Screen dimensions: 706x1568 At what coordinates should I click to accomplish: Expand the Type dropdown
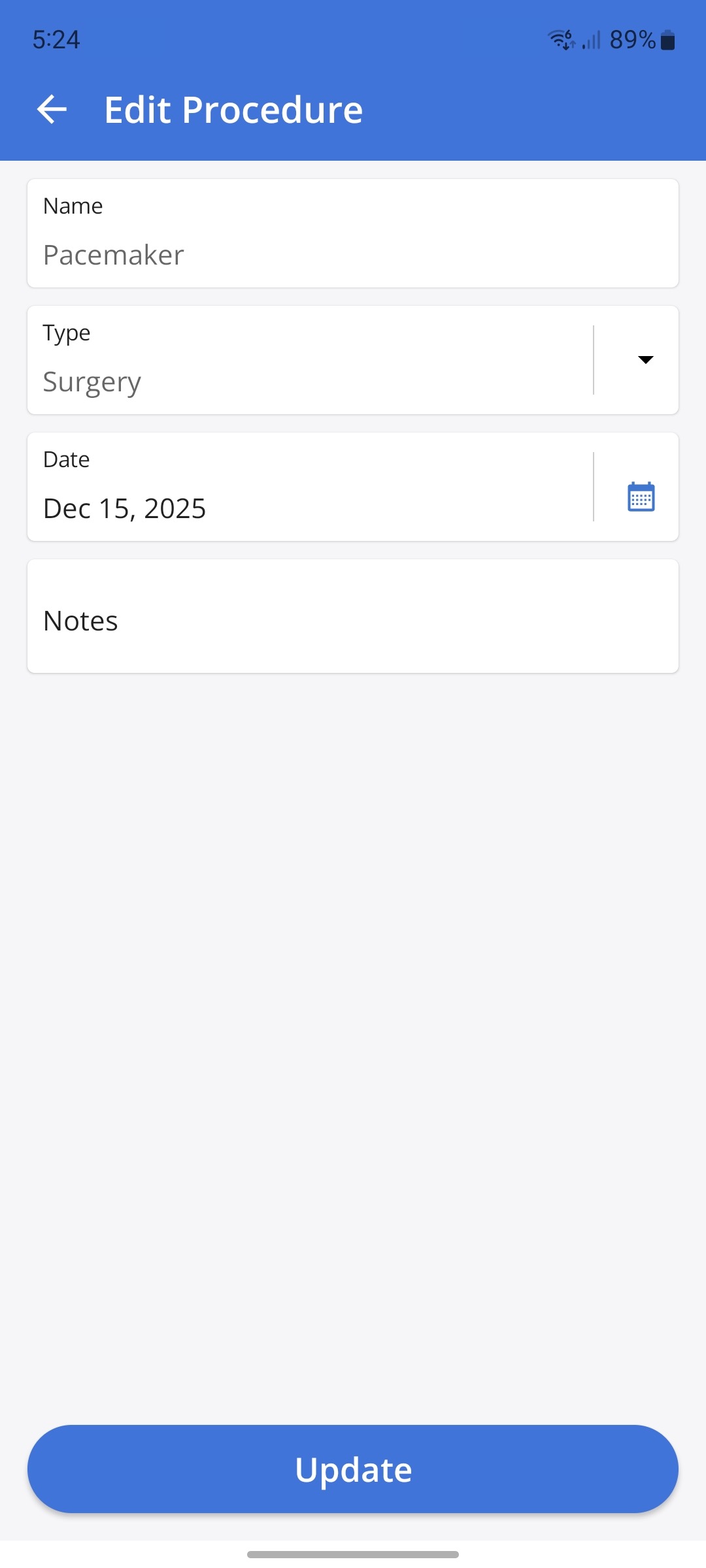point(645,360)
